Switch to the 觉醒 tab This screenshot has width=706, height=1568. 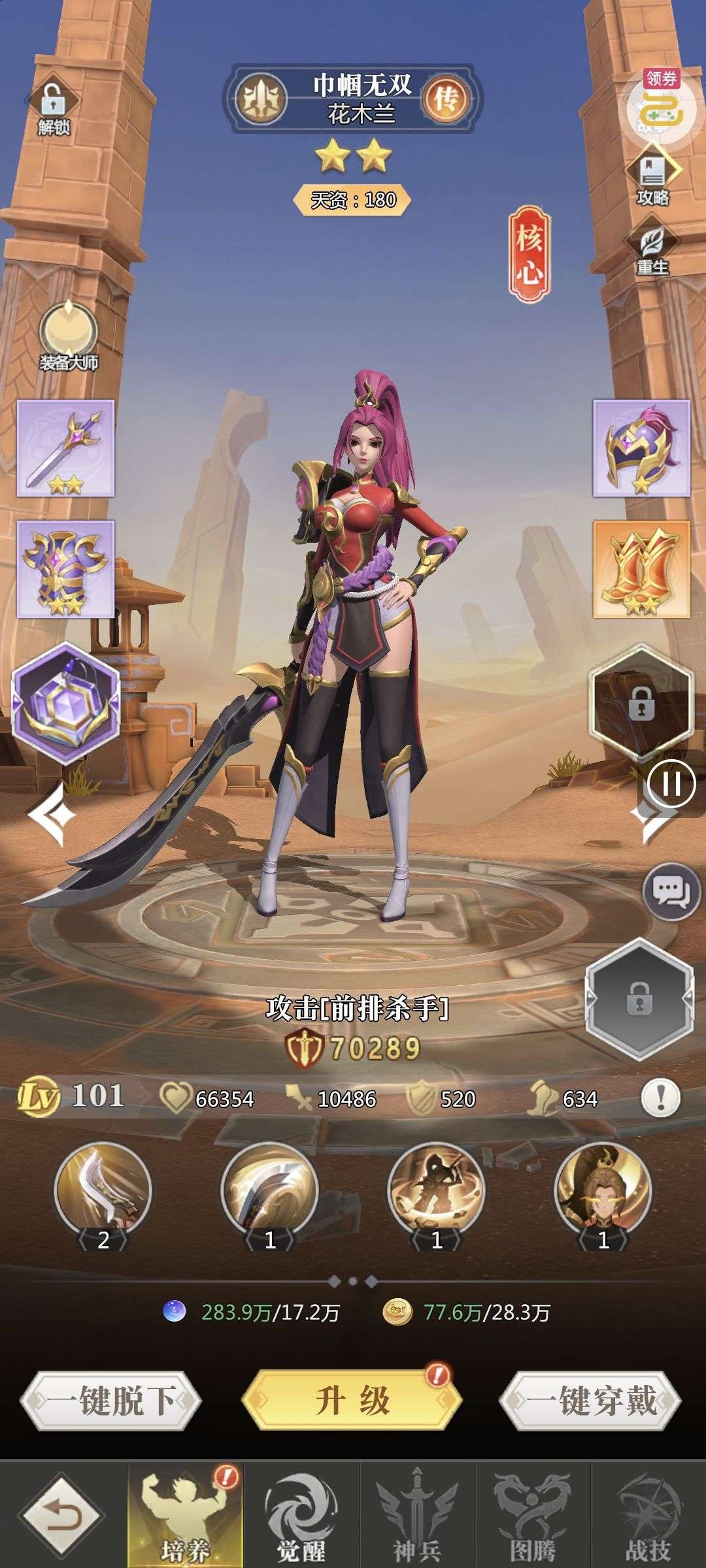point(301,1514)
